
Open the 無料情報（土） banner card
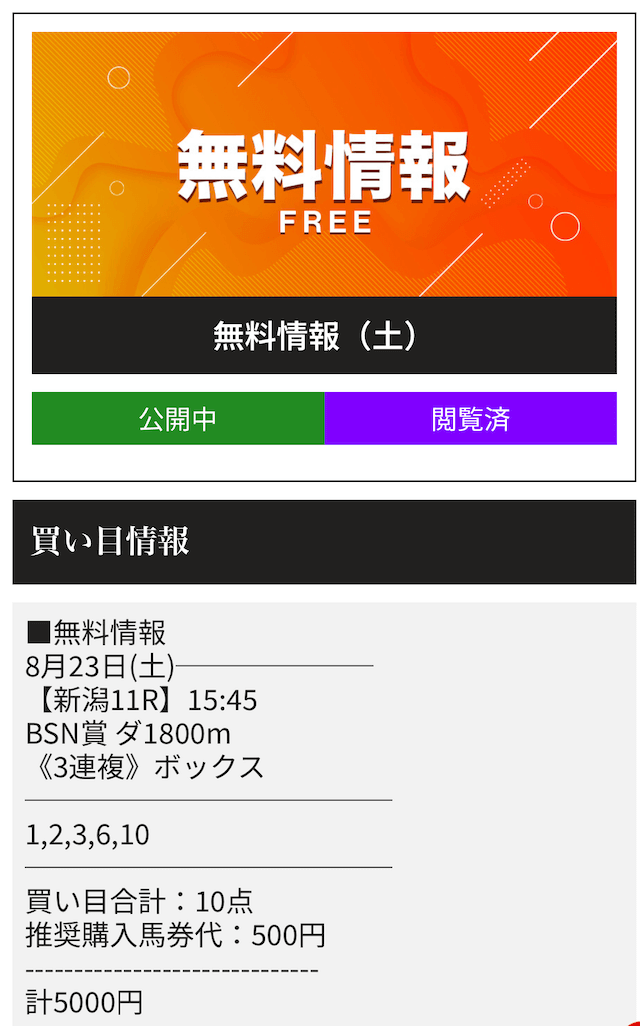pos(324,203)
